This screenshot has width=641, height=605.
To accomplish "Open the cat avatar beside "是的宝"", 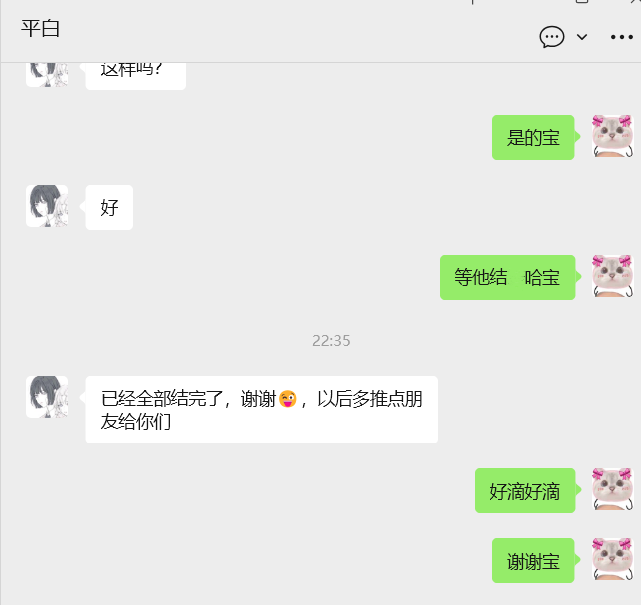I will click(612, 137).
